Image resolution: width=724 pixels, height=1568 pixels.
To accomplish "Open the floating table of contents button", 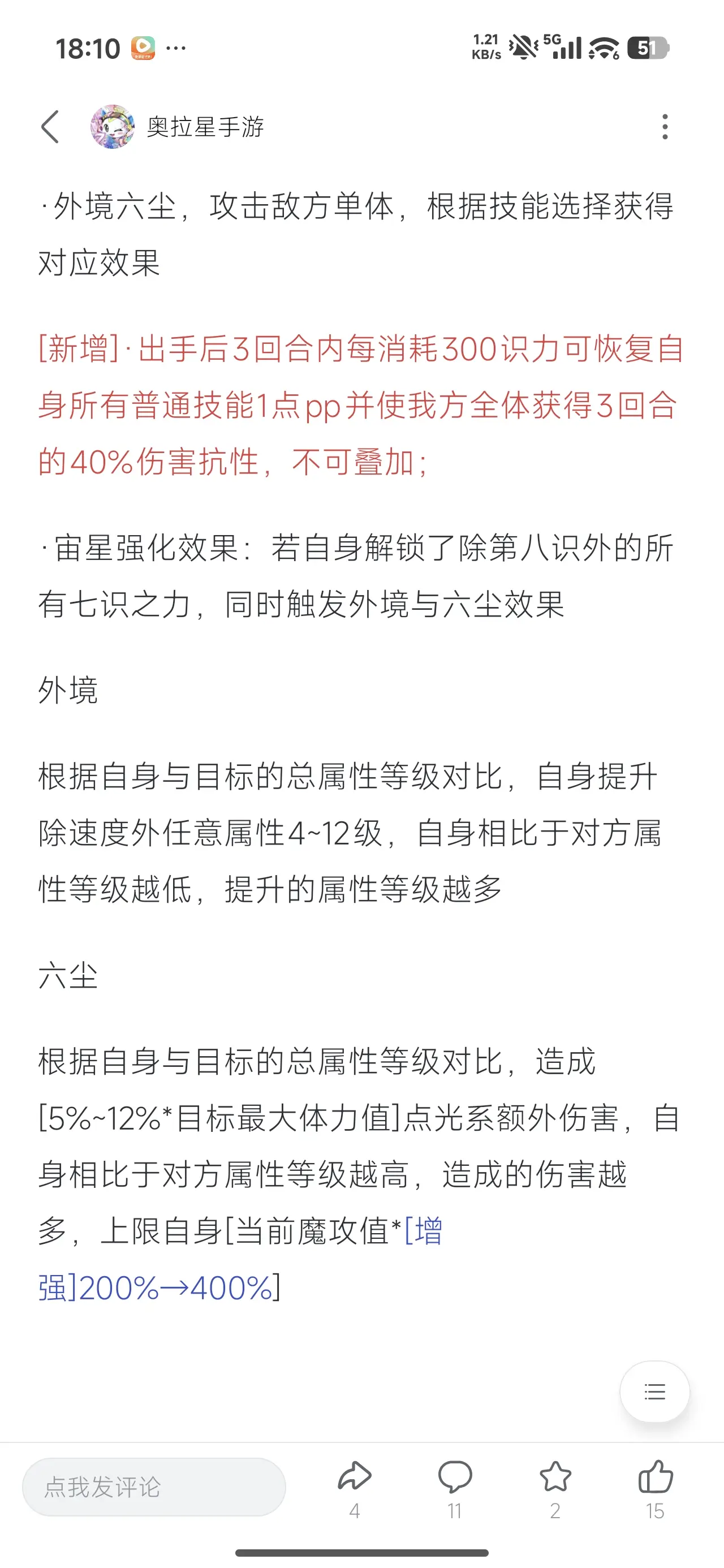I will (x=654, y=1392).
